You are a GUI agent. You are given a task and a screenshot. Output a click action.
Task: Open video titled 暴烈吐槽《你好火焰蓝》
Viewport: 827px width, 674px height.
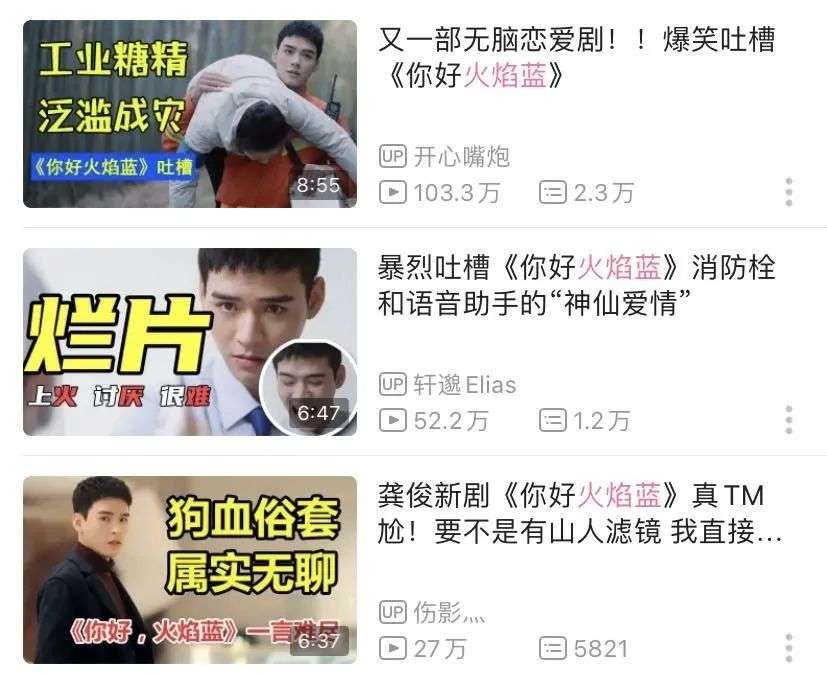(576, 285)
